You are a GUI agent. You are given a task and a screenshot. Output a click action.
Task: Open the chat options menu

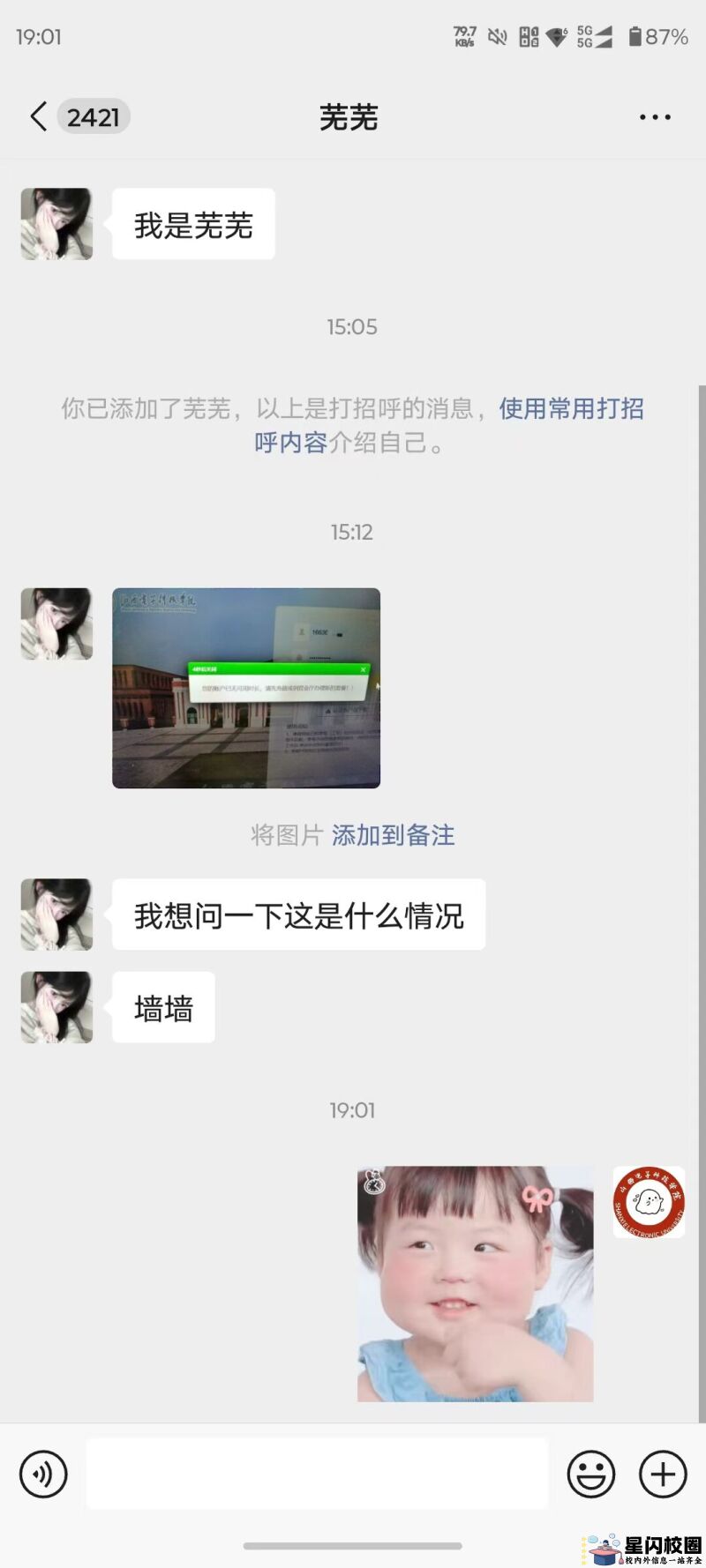[655, 117]
